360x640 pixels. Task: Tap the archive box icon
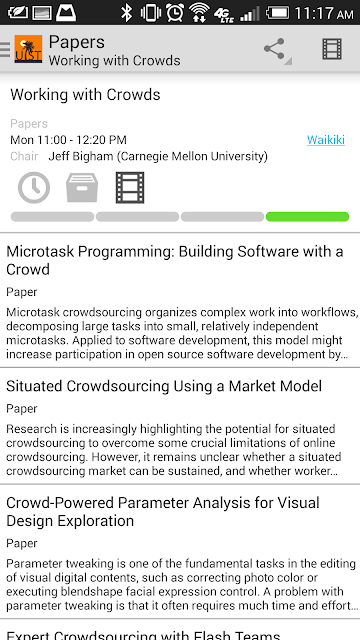82,188
